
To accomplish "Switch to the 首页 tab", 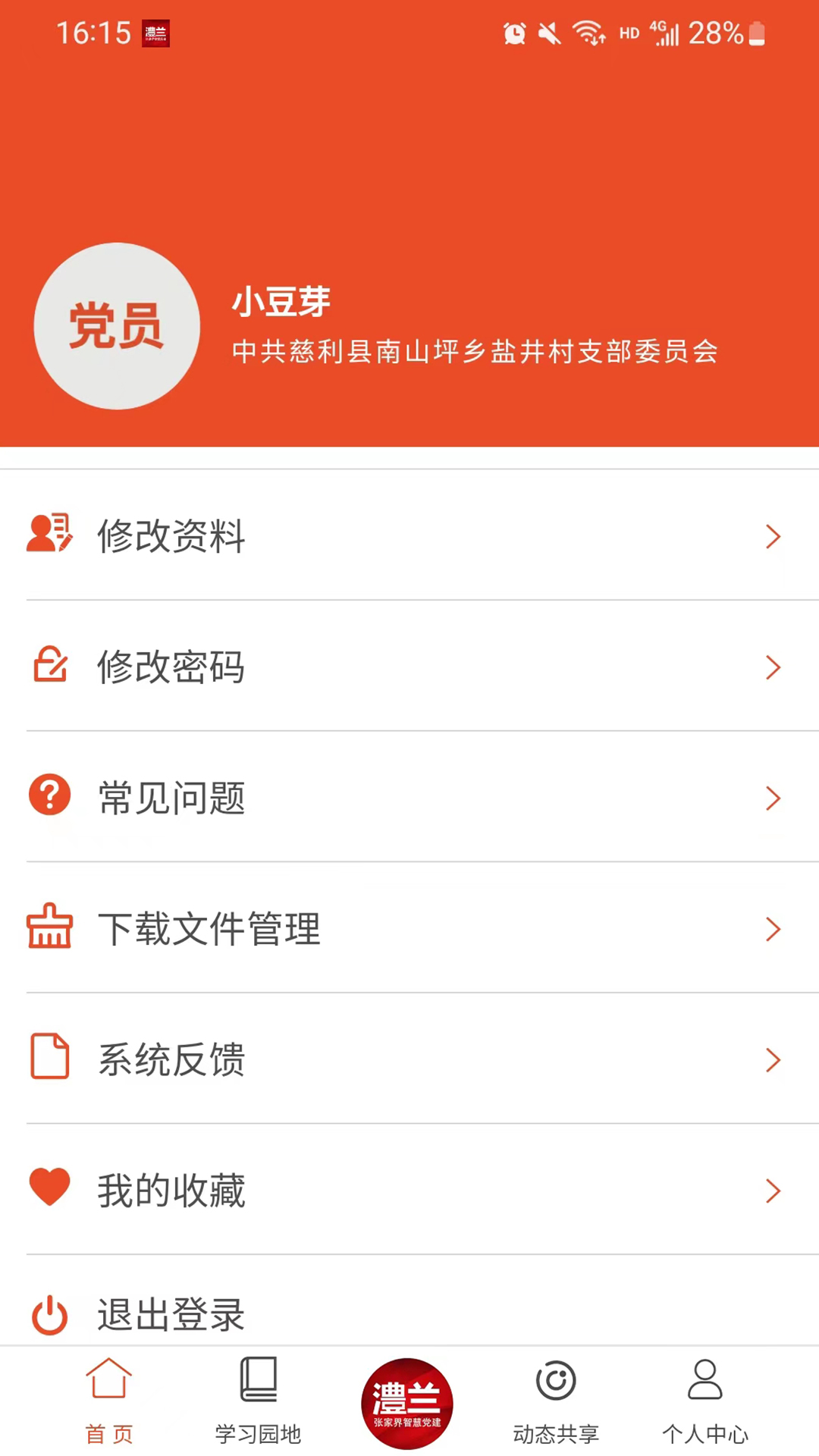I will pyautogui.click(x=109, y=1401).
